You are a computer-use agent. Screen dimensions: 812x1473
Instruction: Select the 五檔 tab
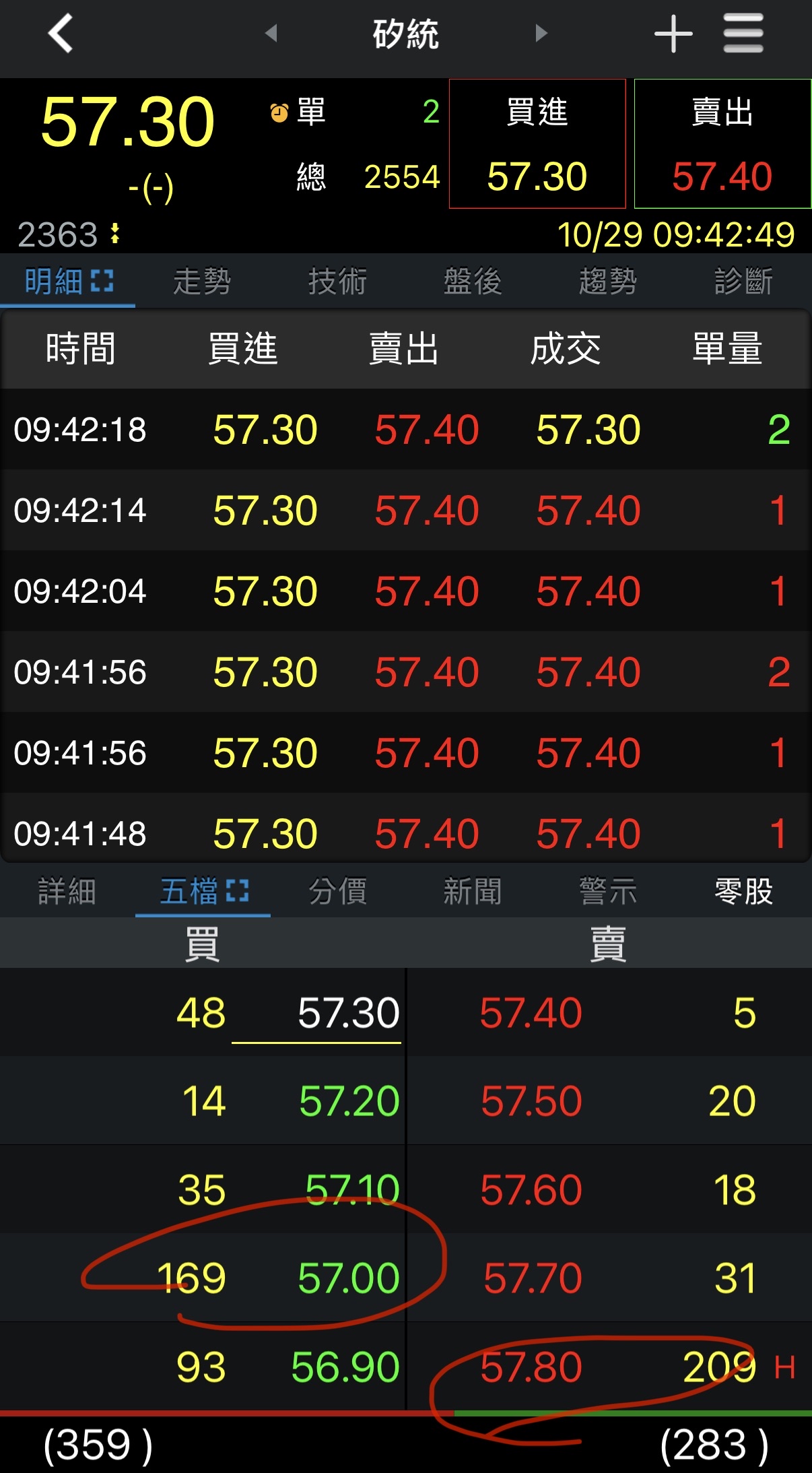point(203,892)
